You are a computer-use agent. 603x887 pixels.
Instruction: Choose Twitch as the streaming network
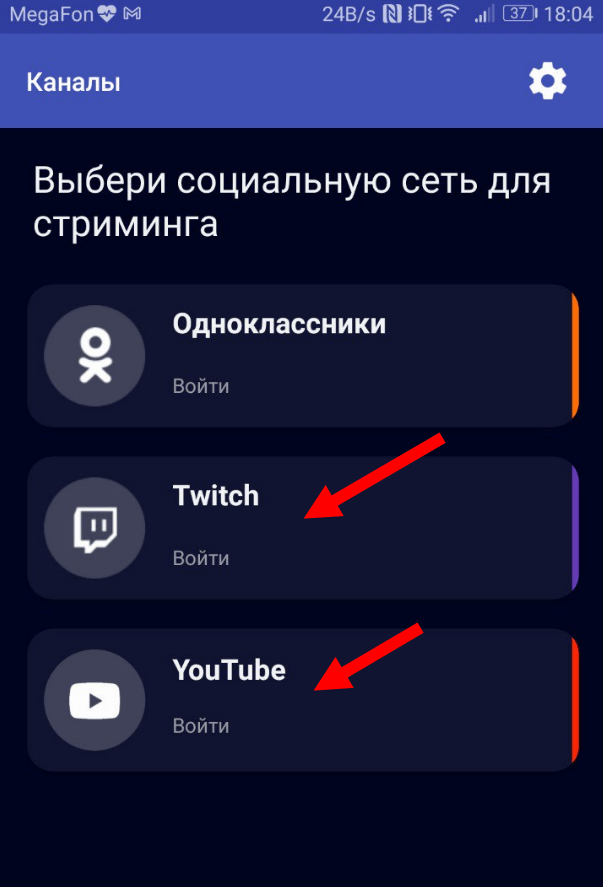click(x=300, y=527)
